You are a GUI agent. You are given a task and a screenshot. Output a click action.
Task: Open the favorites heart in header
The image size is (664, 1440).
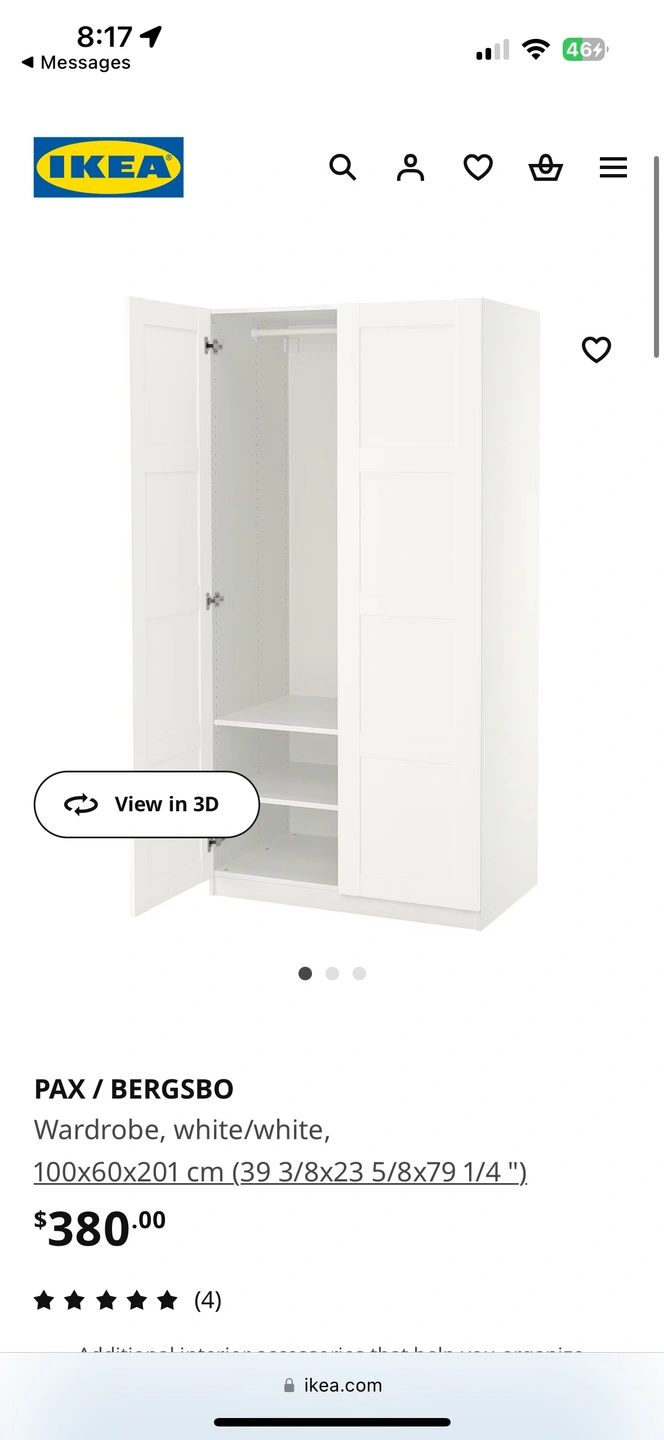(478, 167)
